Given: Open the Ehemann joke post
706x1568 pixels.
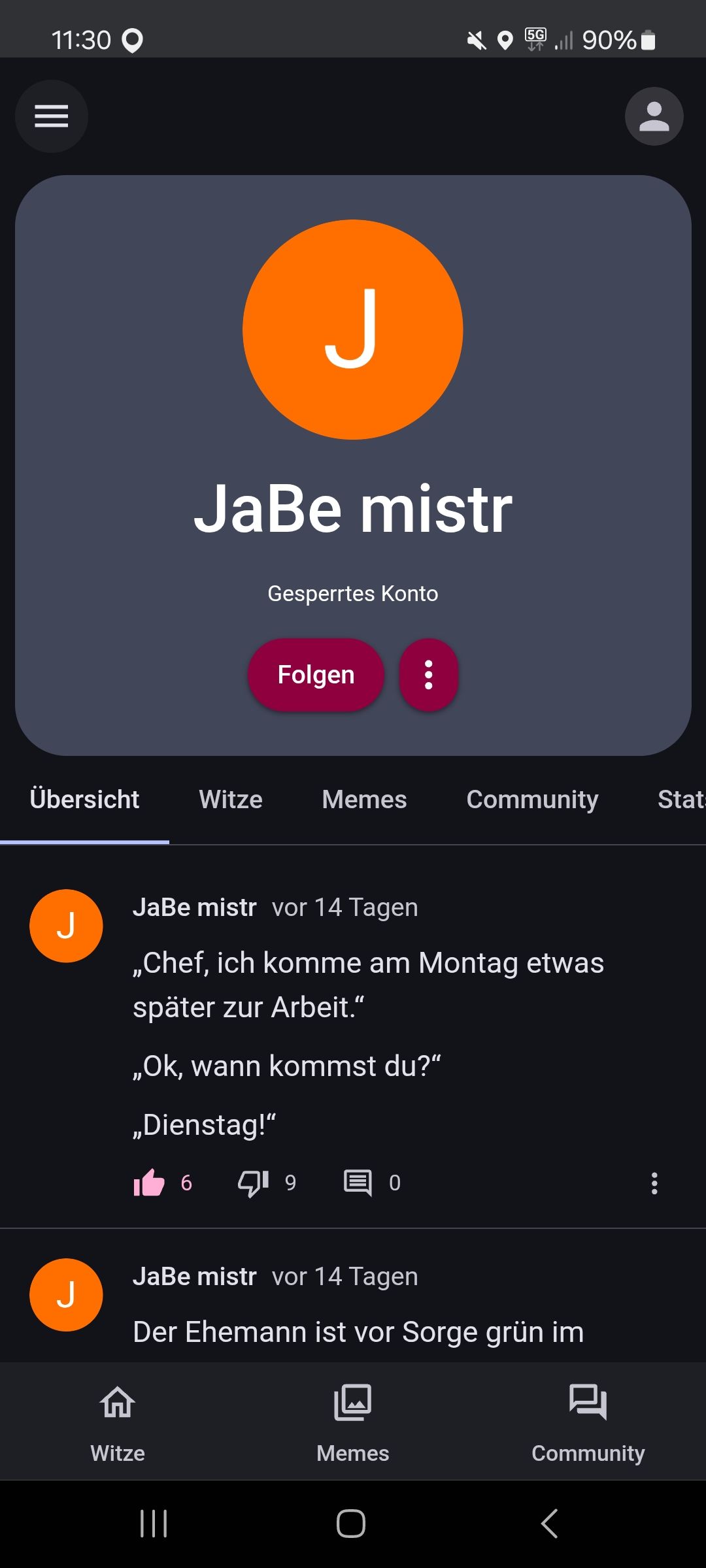Looking at the screenshot, I should point(358,1331).
